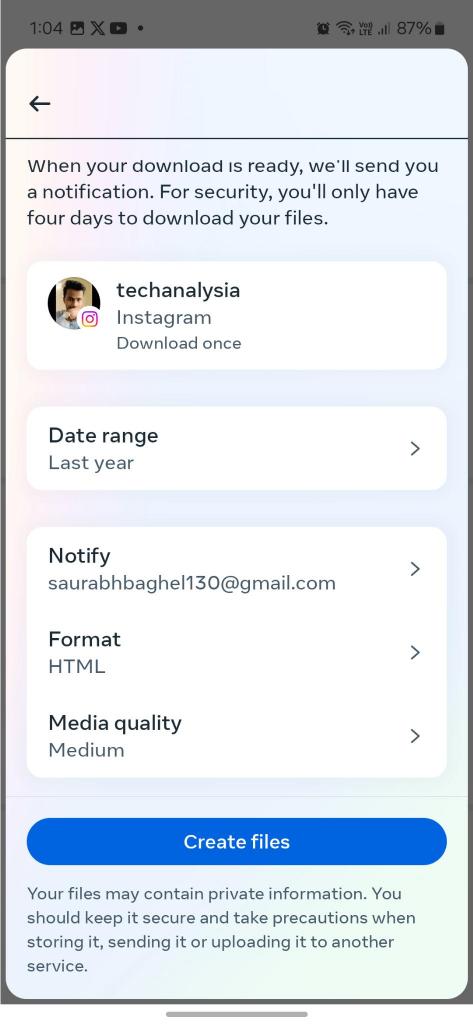Tap the Create files button
The width and height of the screenshot is (473, 1024).
(236, 842)
